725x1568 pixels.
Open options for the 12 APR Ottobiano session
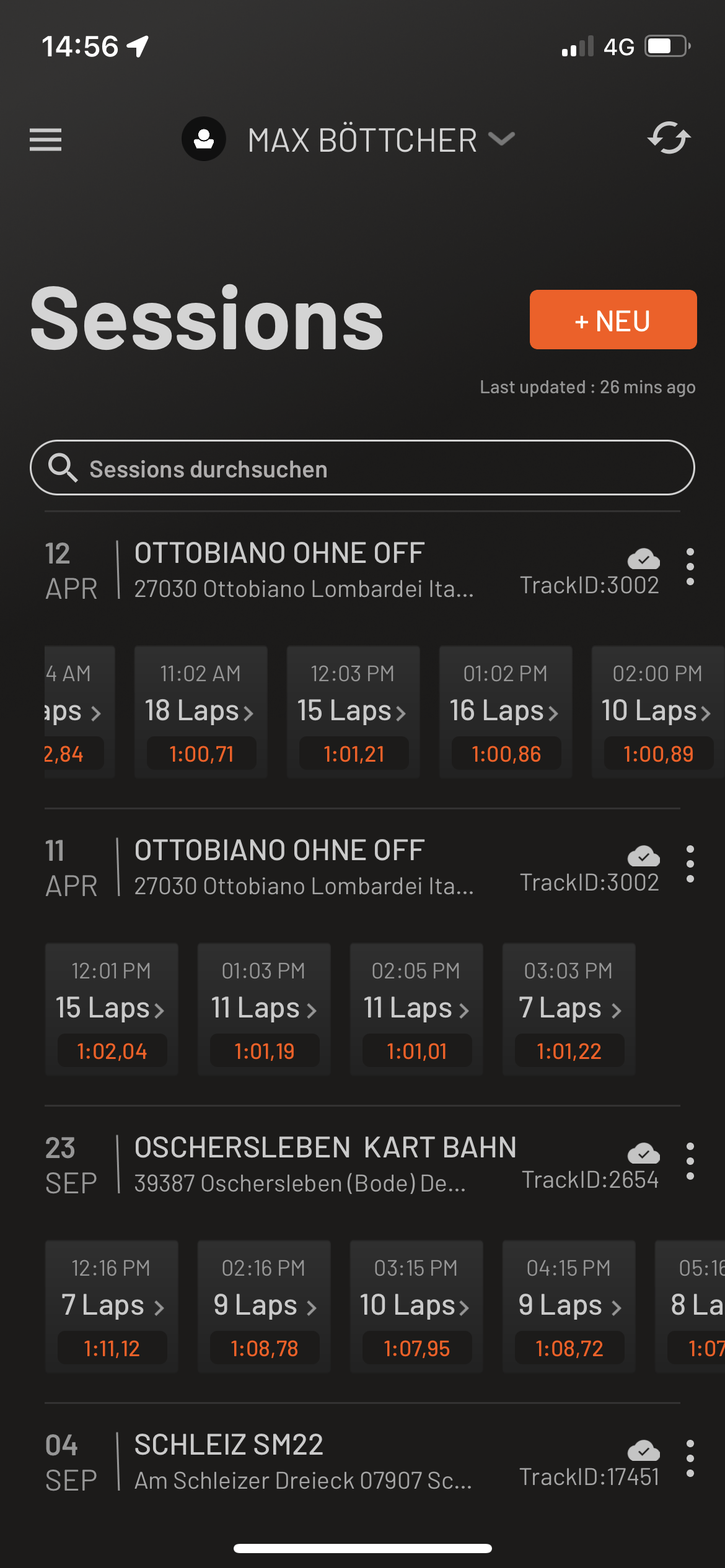click(x=690, y=567)
